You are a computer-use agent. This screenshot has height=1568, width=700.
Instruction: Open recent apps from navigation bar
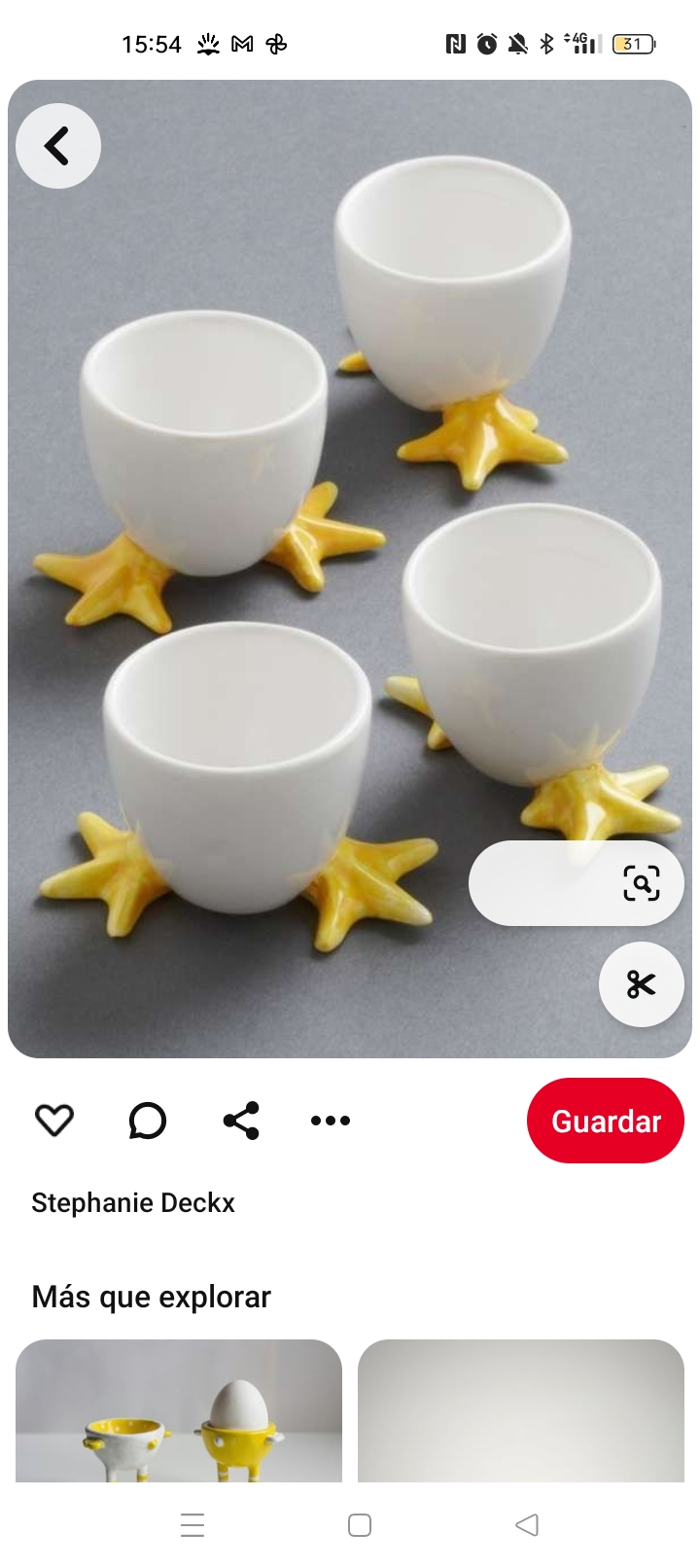tap(192, 1525)
